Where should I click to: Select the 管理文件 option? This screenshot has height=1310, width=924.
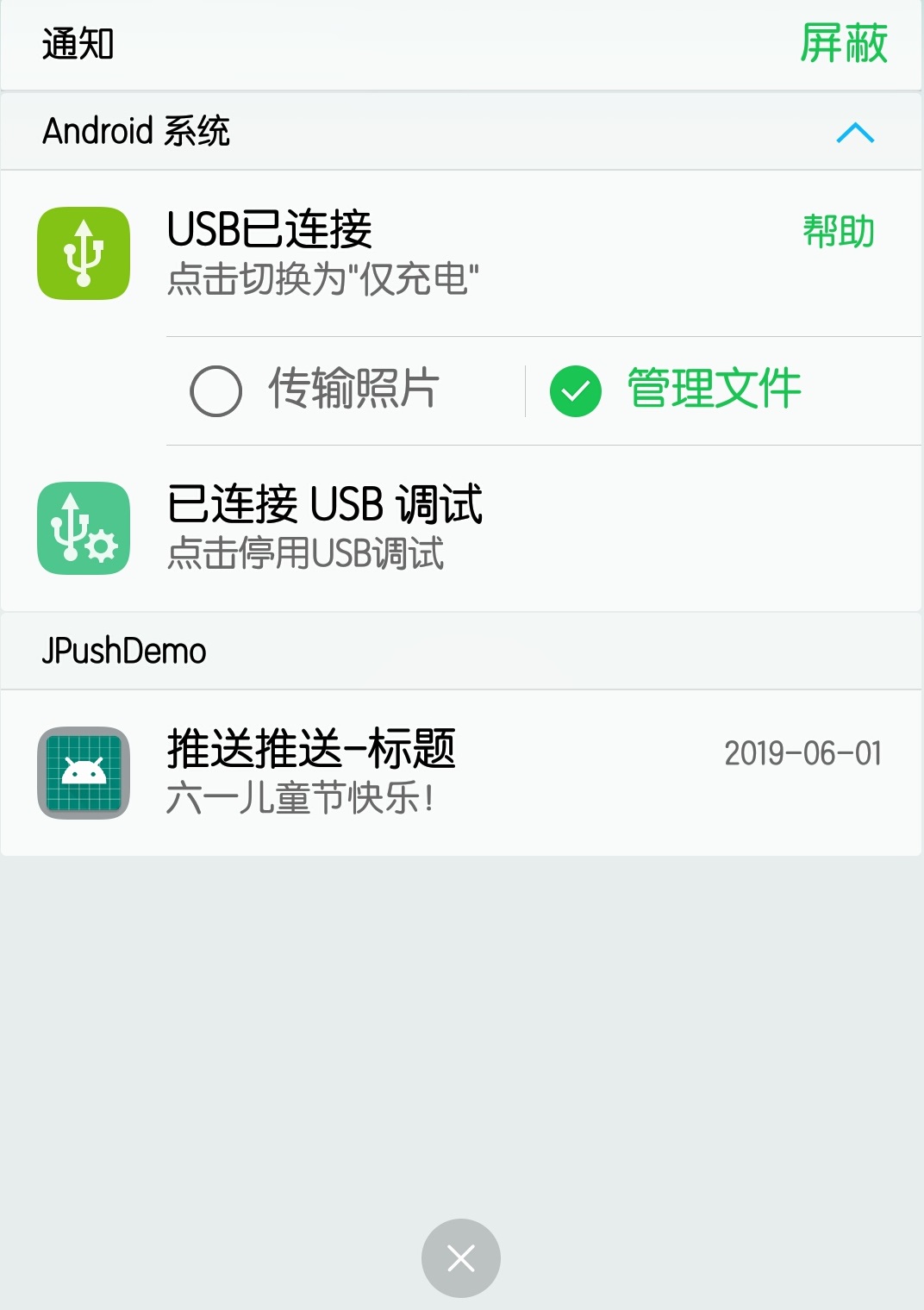pyautogui.click(x=676, y=390)
